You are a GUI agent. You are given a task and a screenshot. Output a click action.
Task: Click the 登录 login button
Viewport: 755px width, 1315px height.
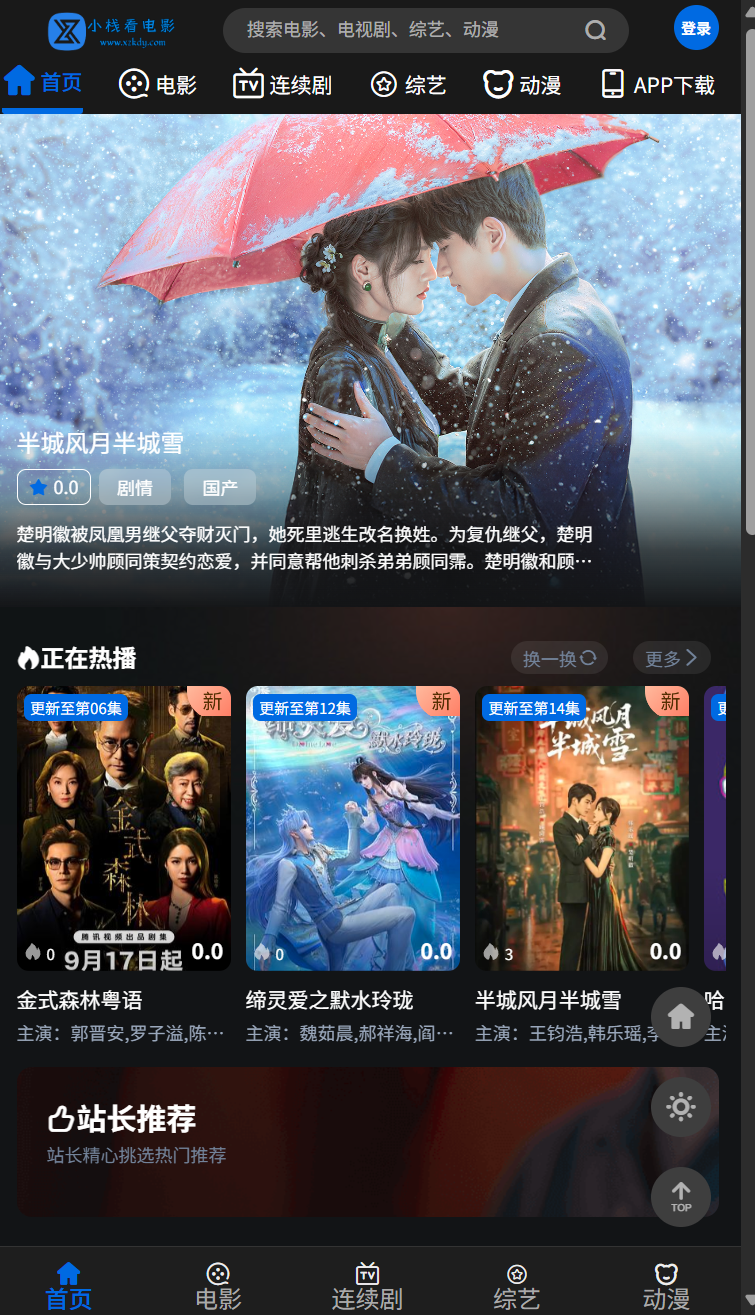[x=696, y=29]
